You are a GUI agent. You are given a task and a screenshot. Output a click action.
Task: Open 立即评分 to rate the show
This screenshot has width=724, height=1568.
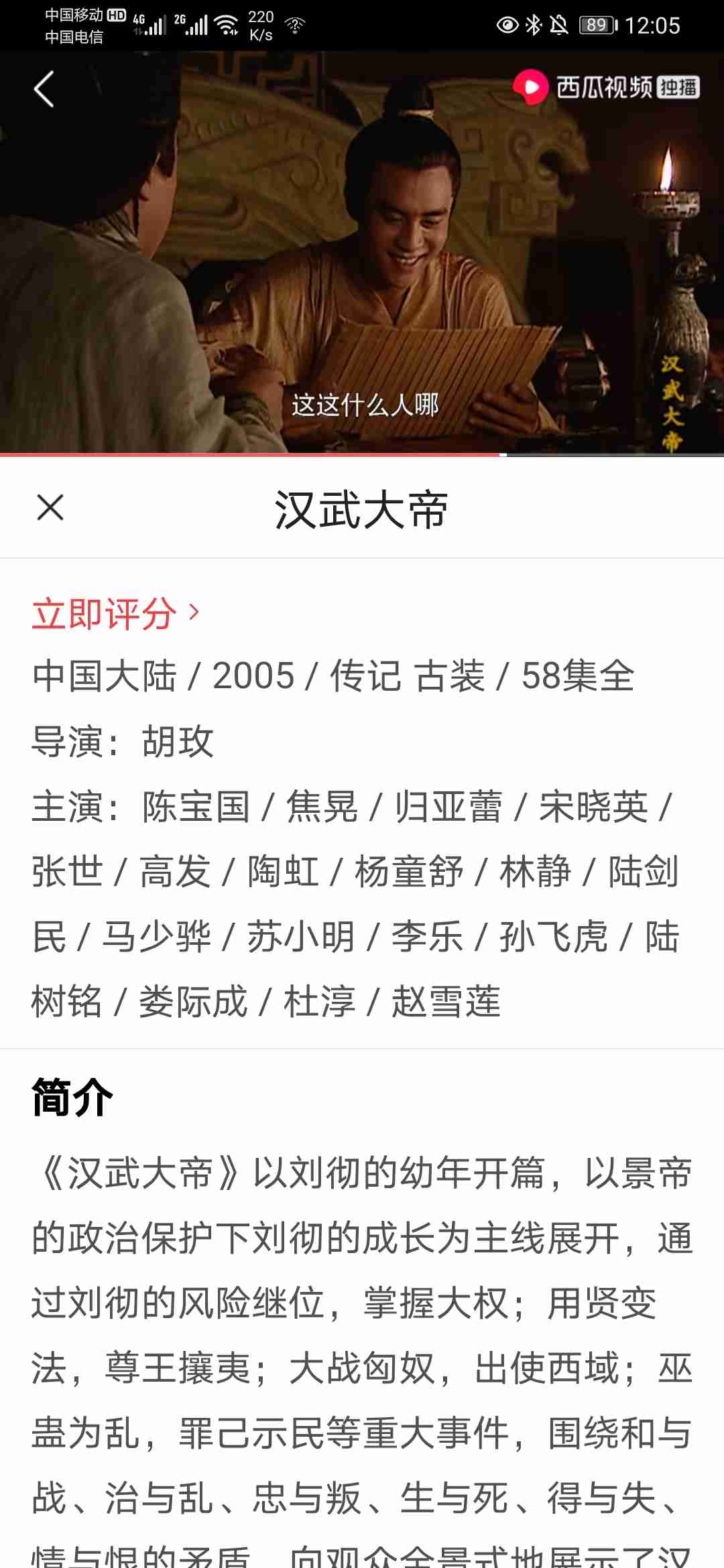click(115, 613)
